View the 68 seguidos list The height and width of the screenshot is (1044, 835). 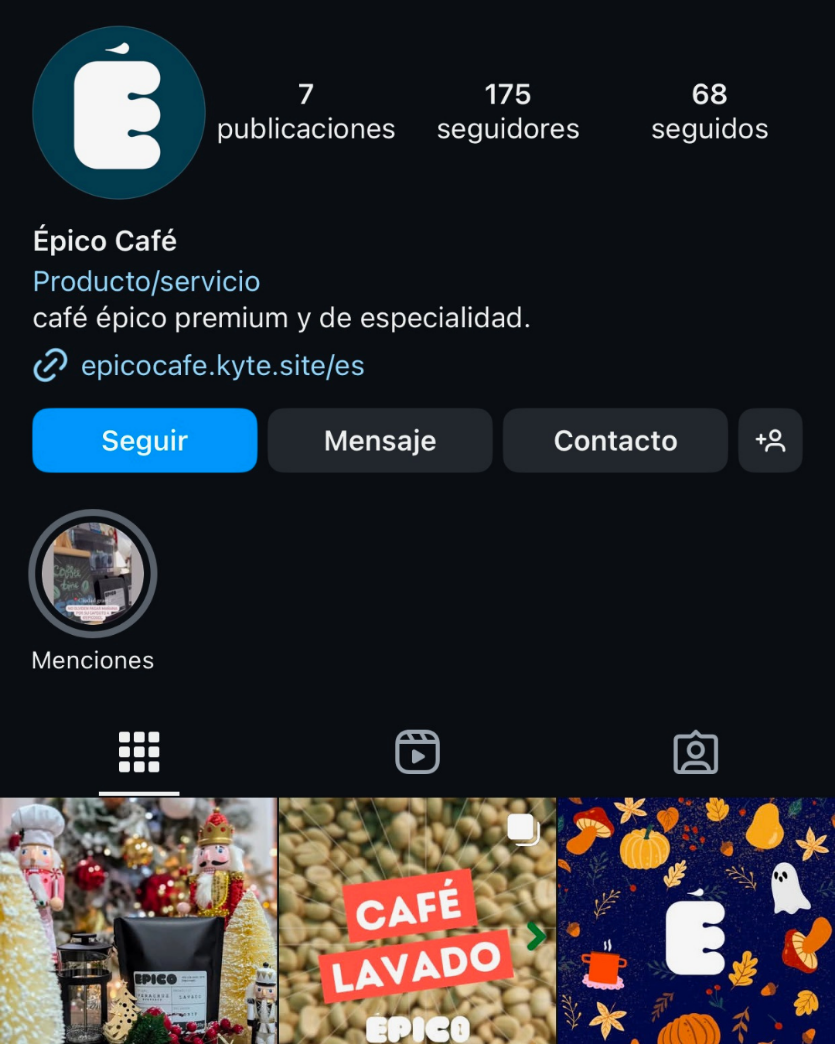pyautogui.click(x=709, y=111)
